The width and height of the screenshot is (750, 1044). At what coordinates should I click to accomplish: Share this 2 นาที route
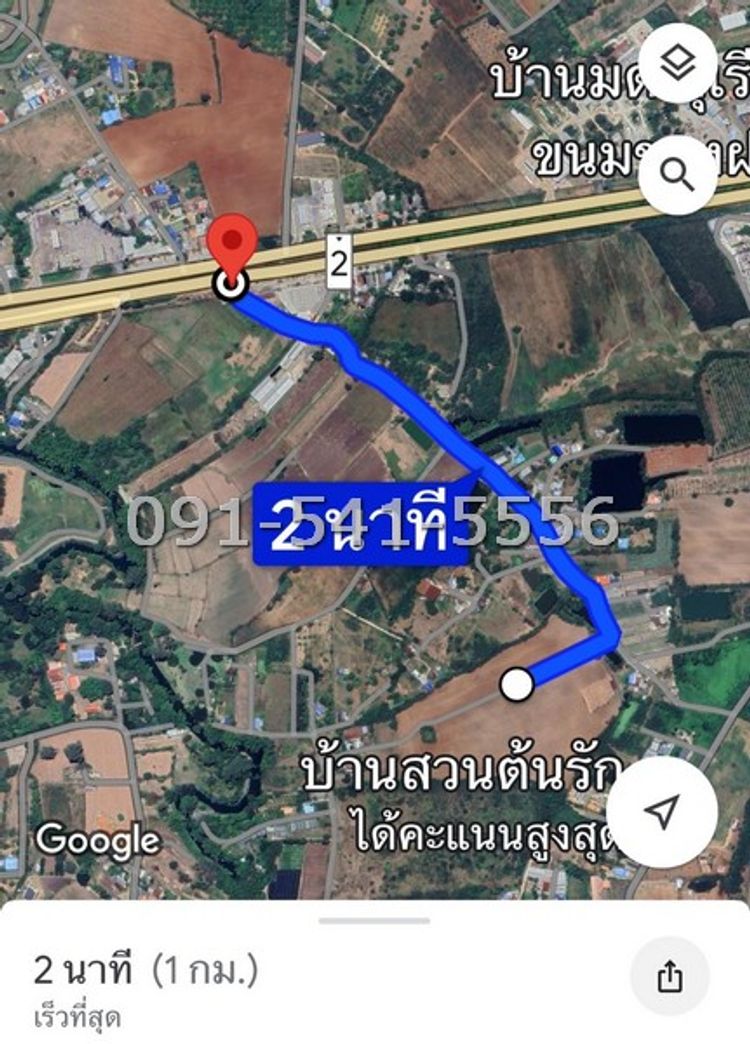click(669, 977)
